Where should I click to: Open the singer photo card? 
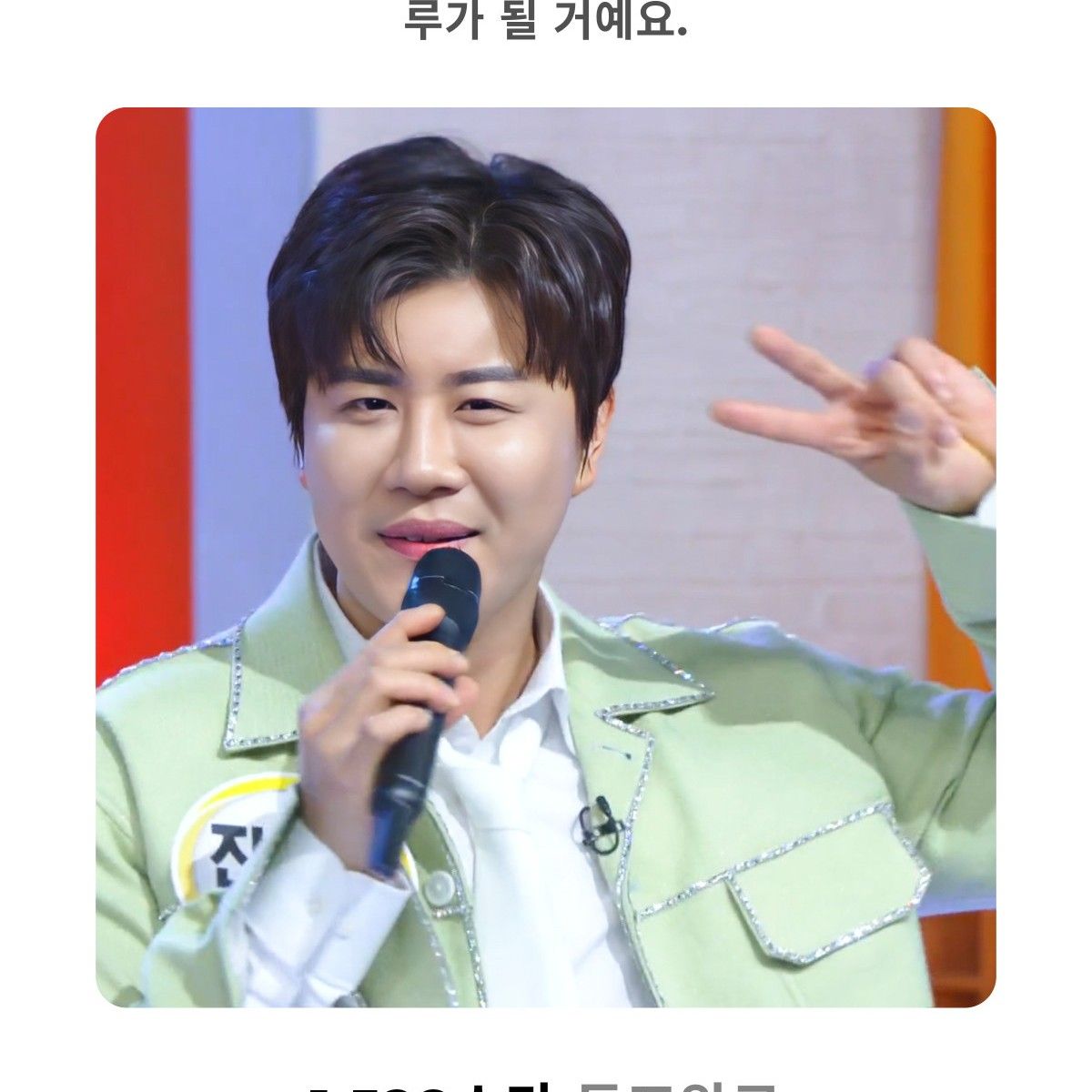(546, 557)
